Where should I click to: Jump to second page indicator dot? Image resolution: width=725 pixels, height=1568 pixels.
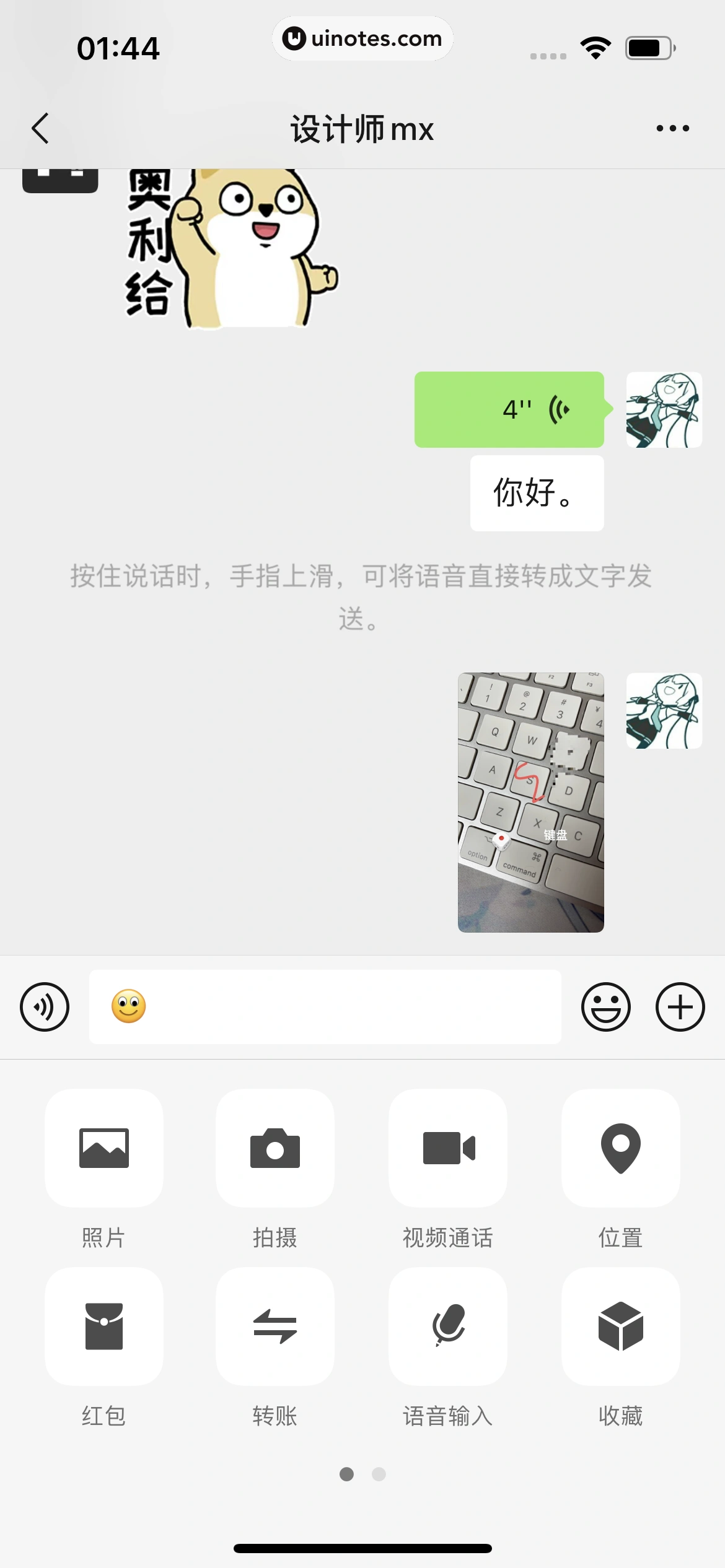[379, 1474]
